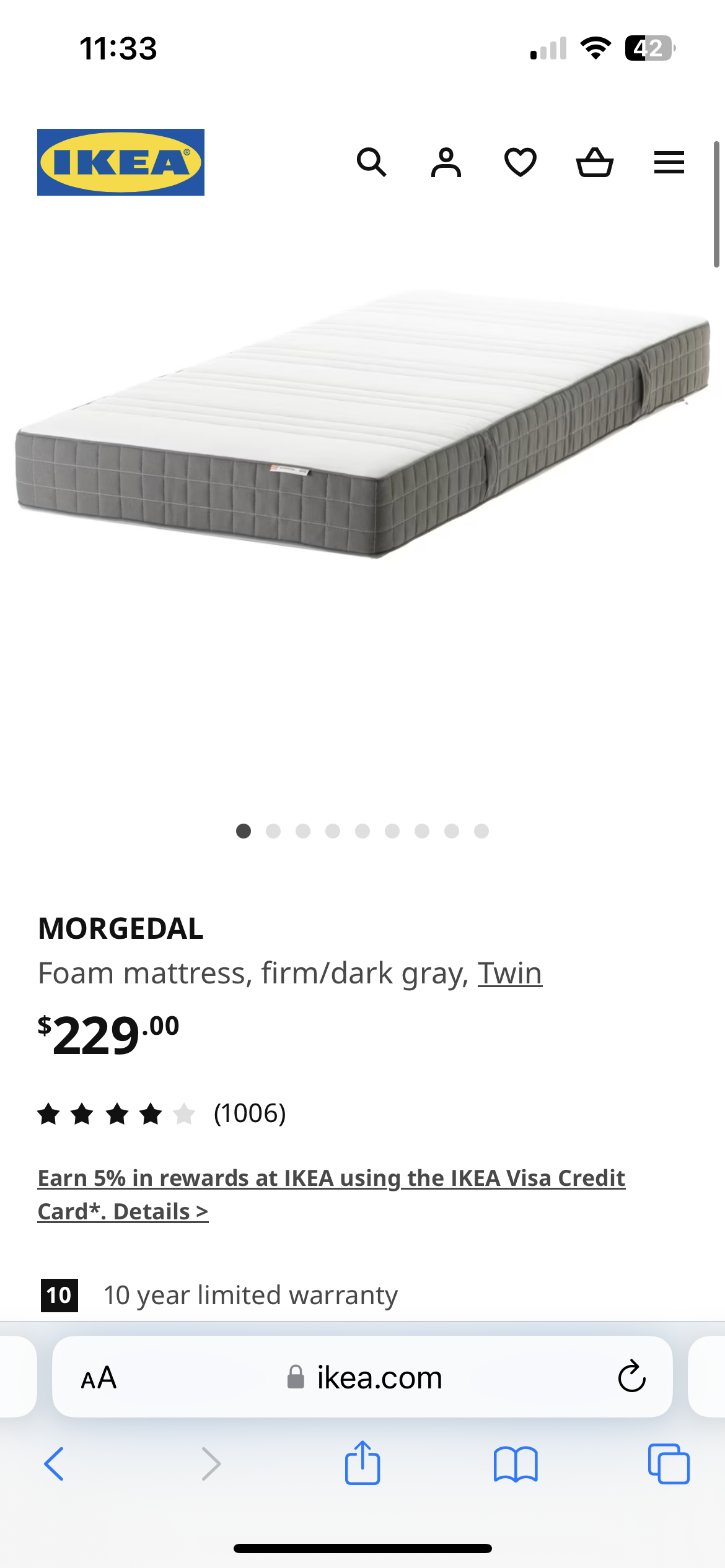Image resolution: width=725 pixels, height=1568 pixels.
Task: Open the IKEA Visa Credit Card rewards details
Action: coord(332,1195)
